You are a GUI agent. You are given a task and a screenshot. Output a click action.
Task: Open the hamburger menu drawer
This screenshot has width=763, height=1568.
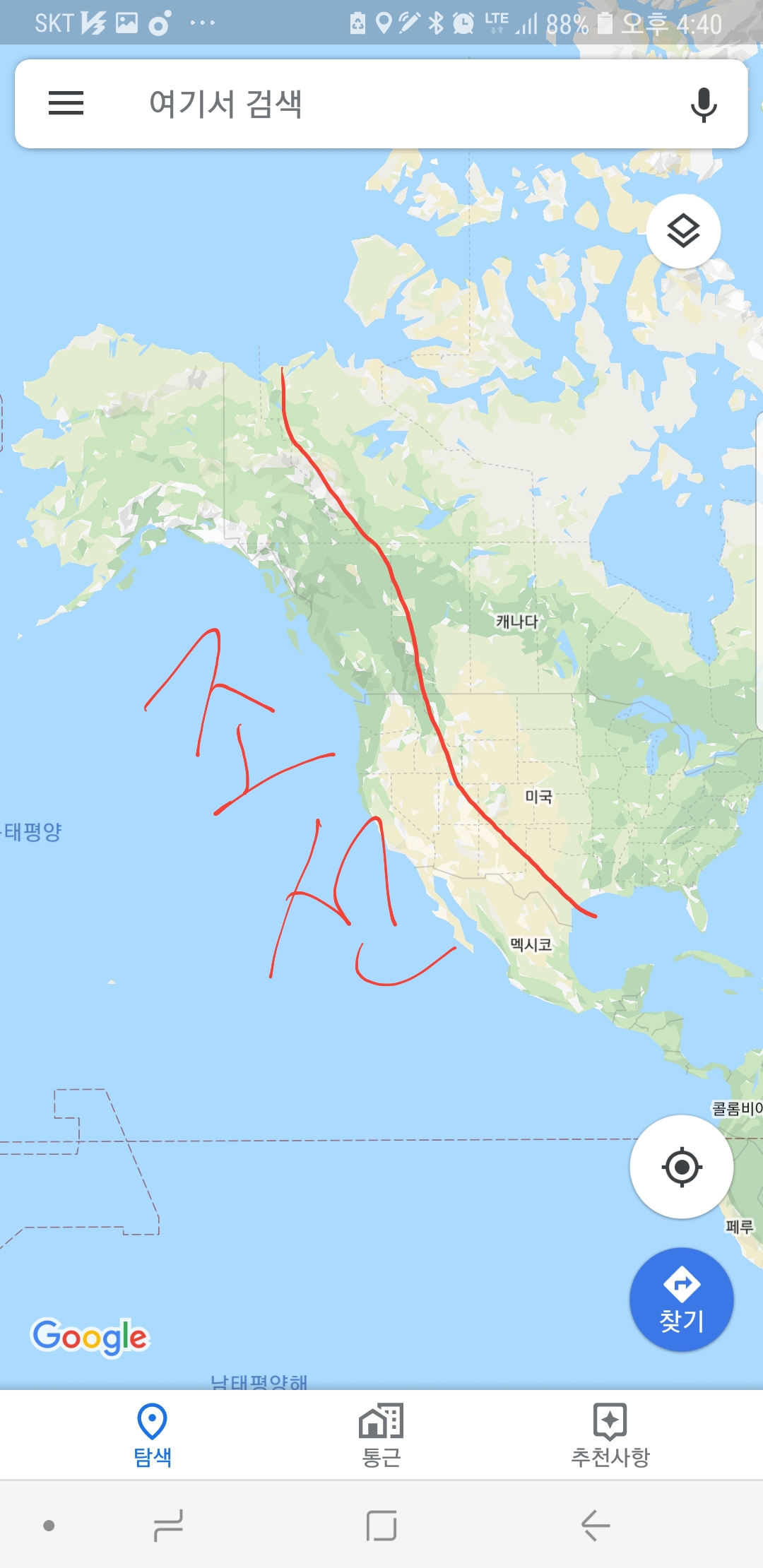click(x=66, y=104)
